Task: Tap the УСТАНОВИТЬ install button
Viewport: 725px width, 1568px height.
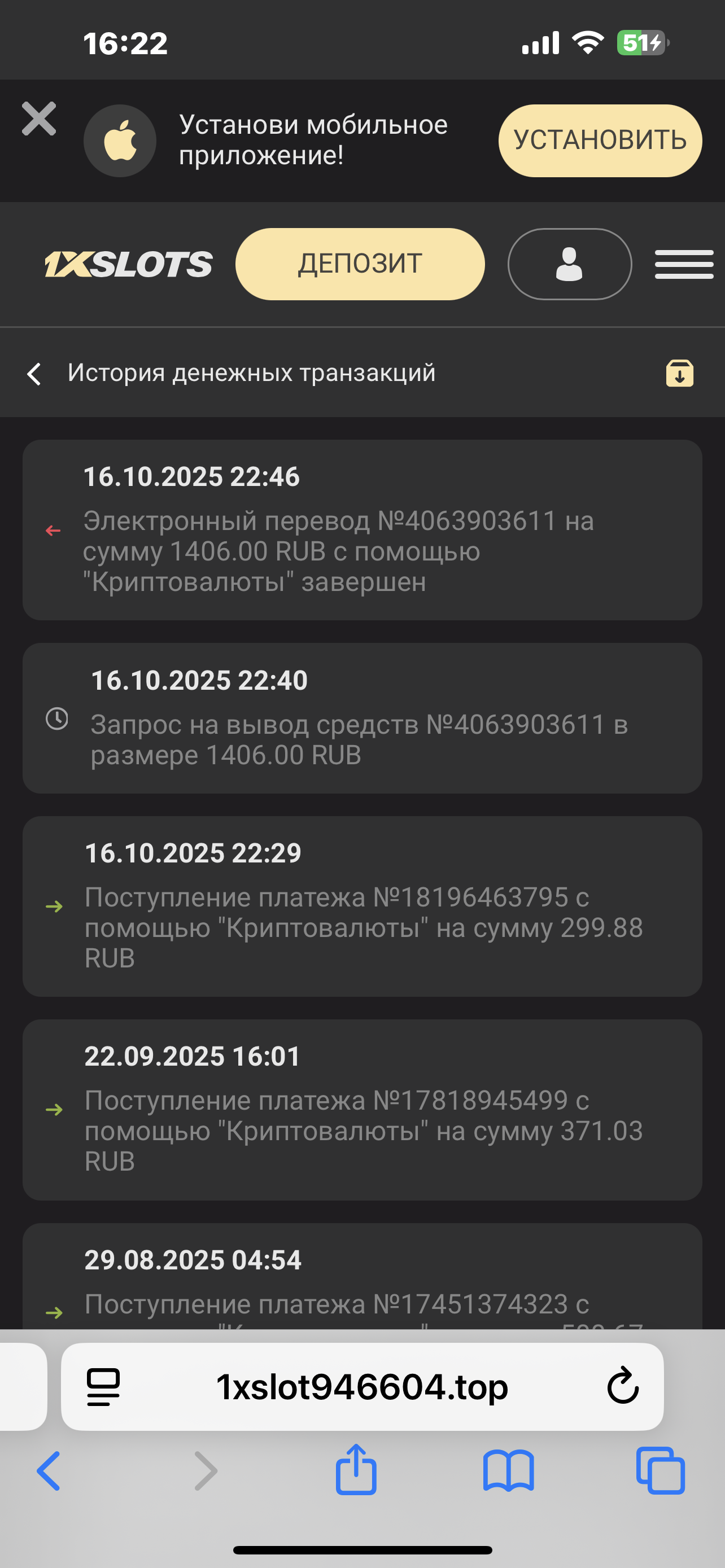Action: pos(600,141)
